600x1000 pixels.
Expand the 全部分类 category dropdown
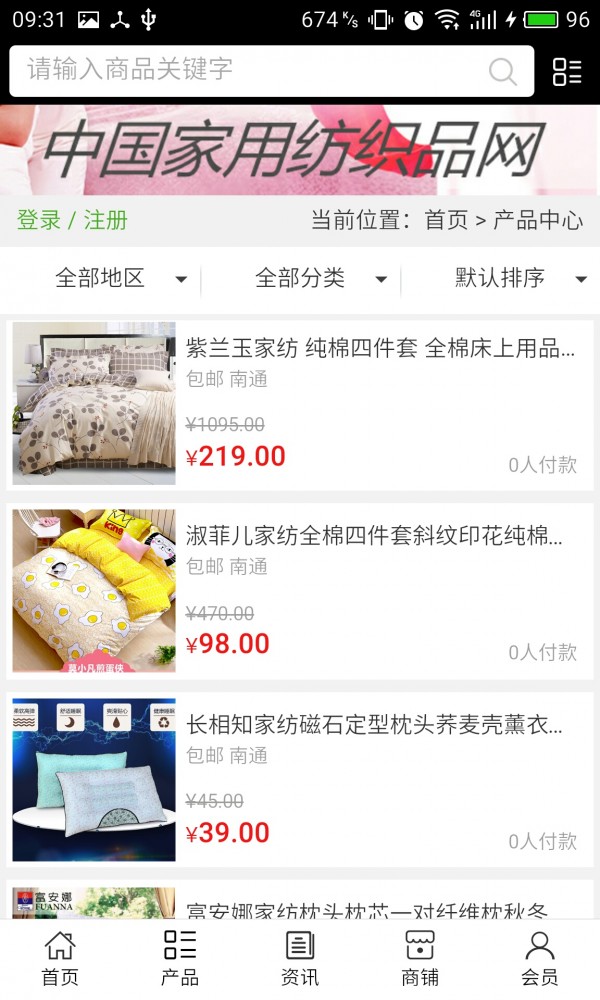(x=320, y=278)
